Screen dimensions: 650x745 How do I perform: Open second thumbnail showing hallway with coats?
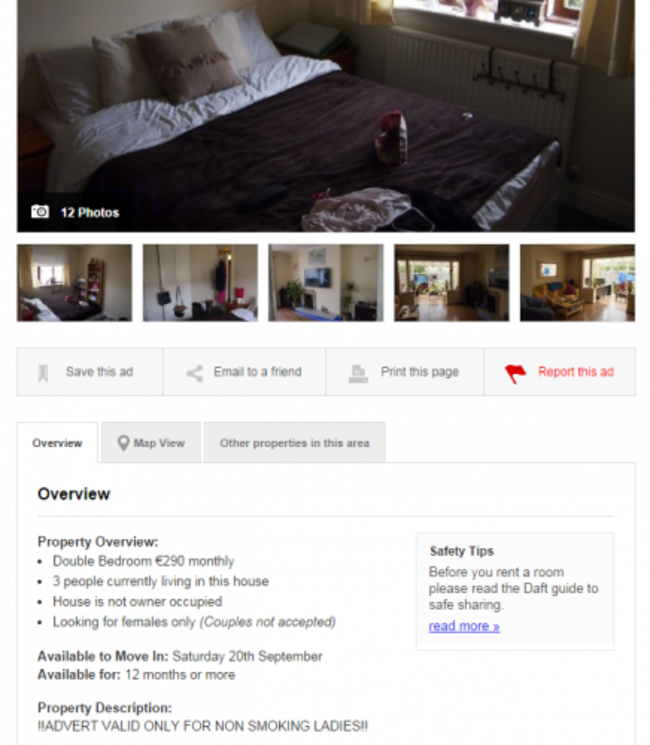(x=200, y=283)
